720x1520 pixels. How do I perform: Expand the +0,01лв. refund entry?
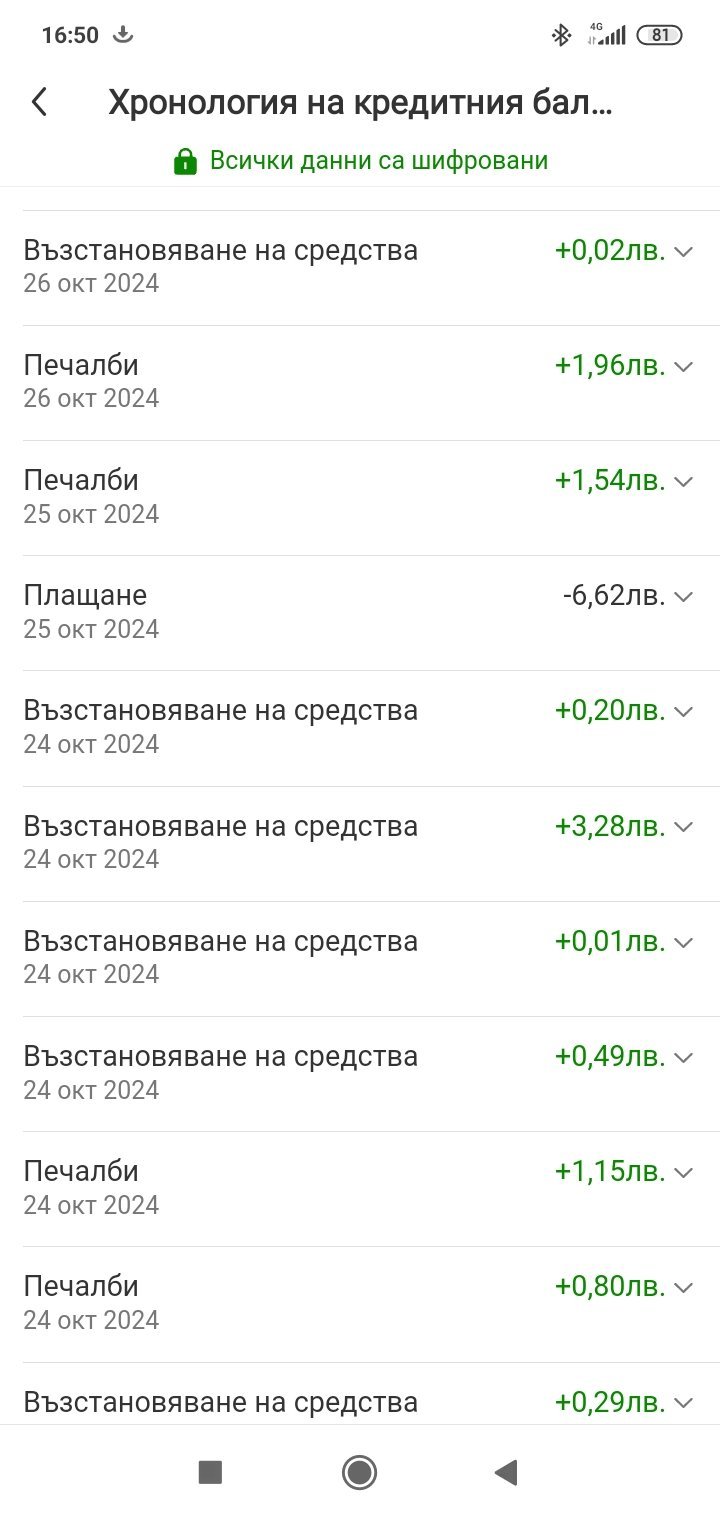pos(684,942)
